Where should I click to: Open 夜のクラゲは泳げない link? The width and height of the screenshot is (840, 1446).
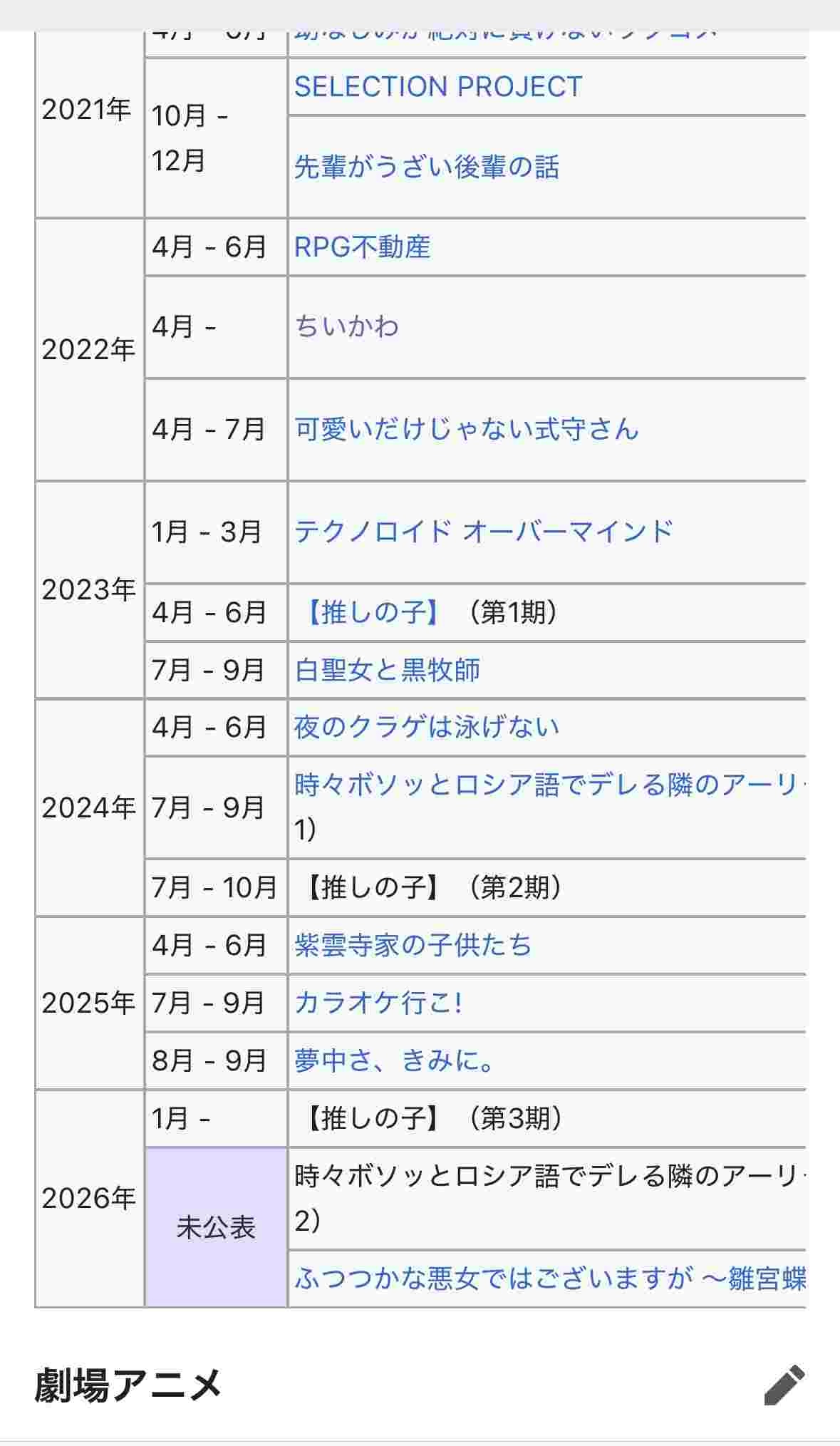(427, 727)
